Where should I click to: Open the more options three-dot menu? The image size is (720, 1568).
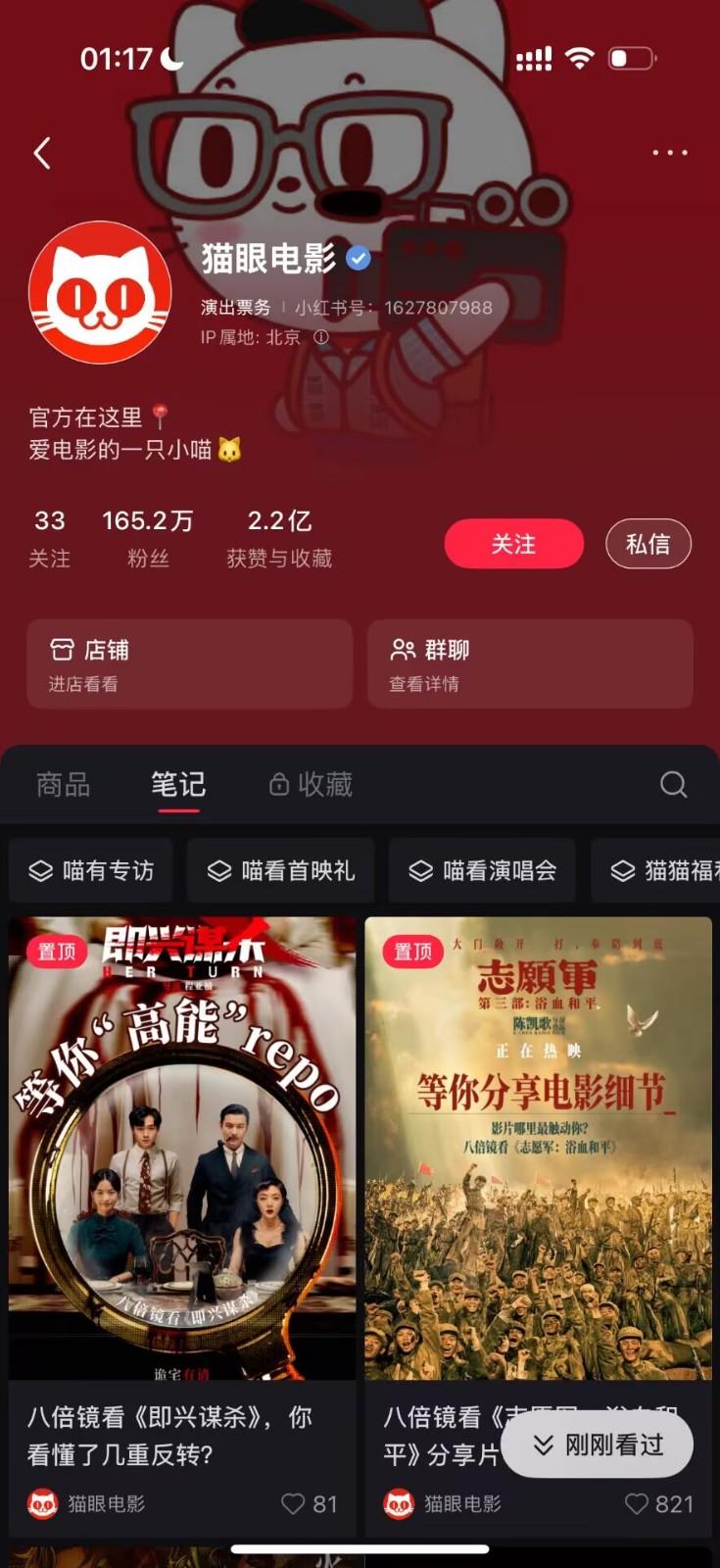pos(671,153)
